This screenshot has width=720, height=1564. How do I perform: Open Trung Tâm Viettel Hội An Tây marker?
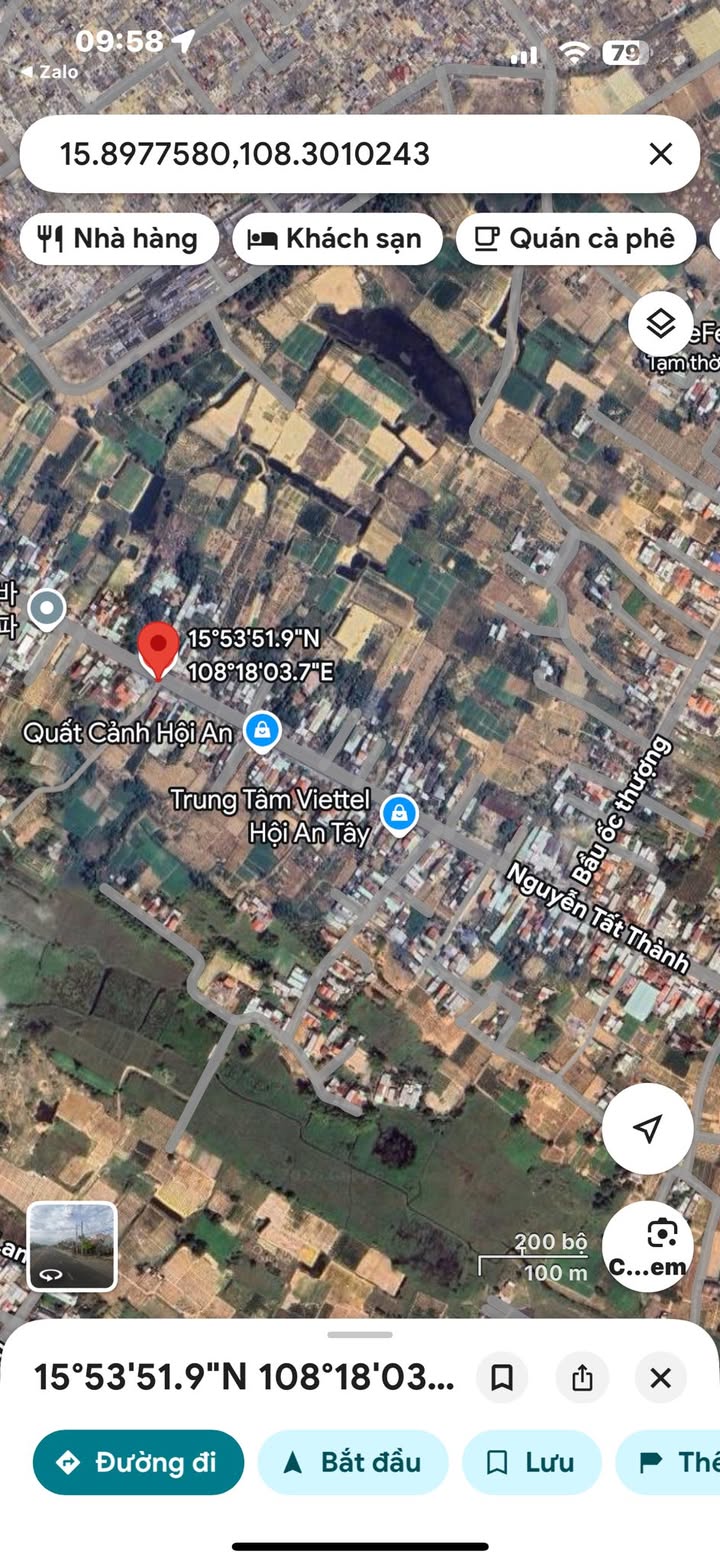tap(399, 813)
